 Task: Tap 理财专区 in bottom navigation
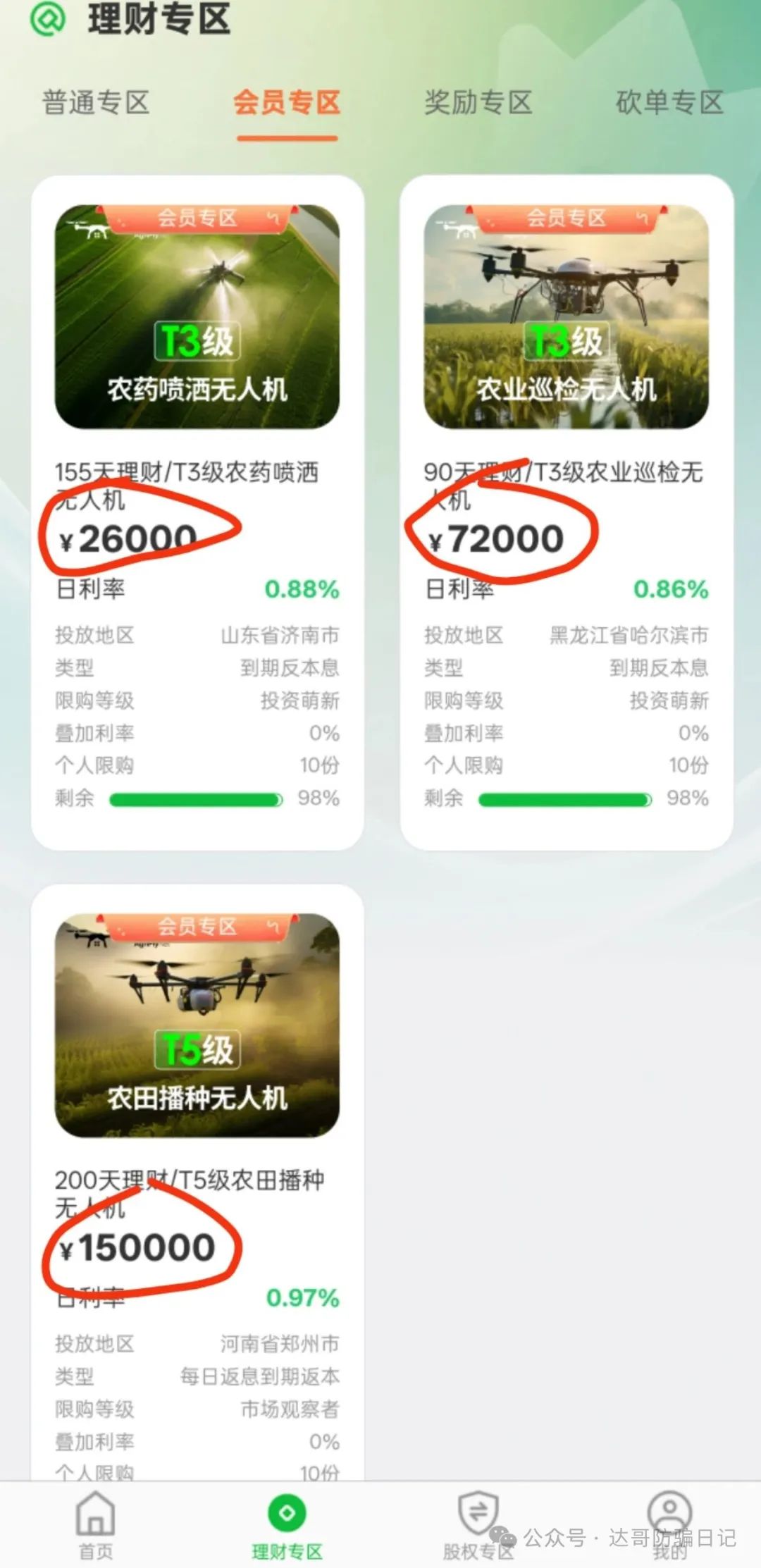click(287, 1524)
